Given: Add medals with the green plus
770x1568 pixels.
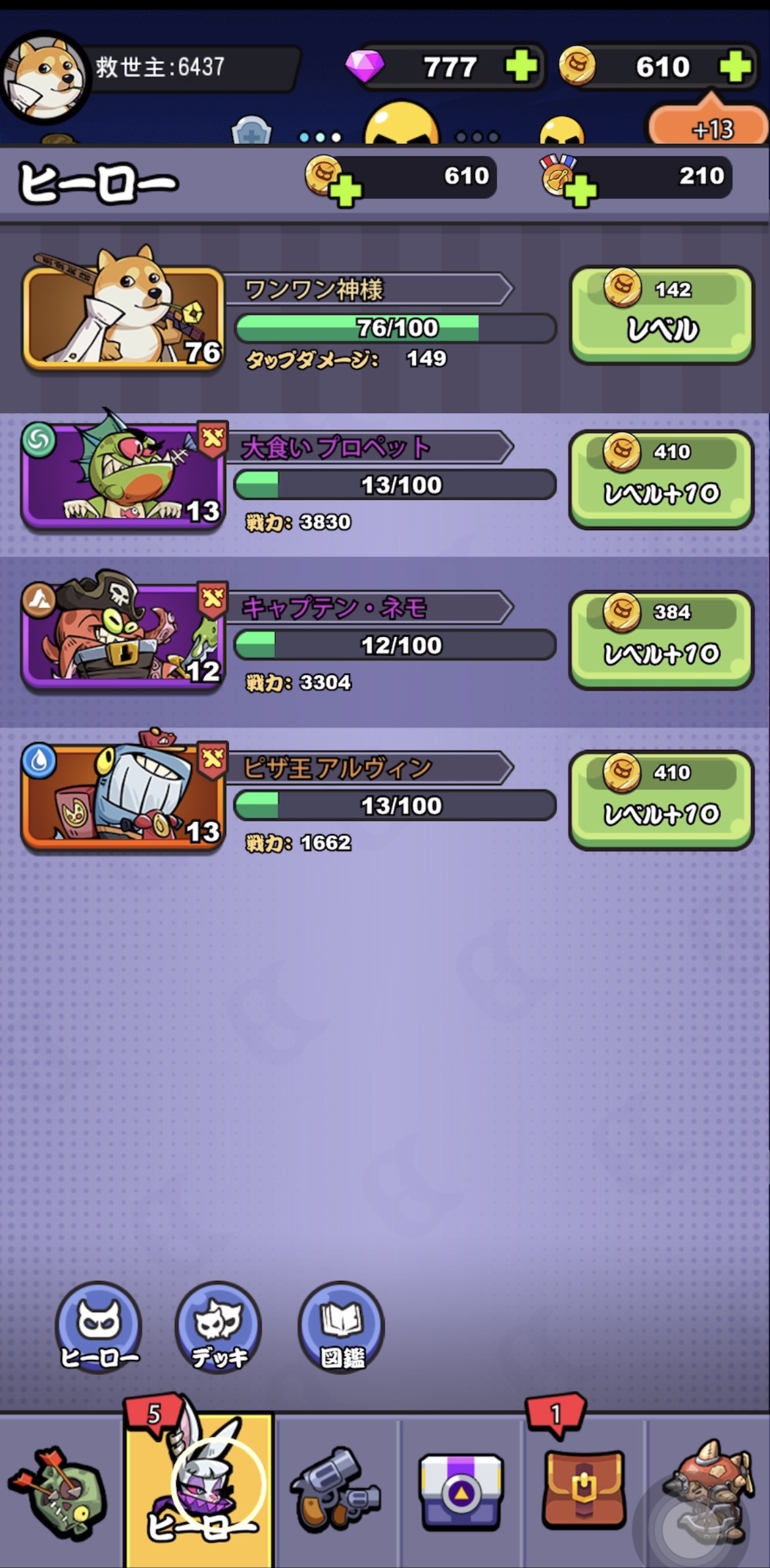Looking at the screenshot, I should click(x=579, y=190).
